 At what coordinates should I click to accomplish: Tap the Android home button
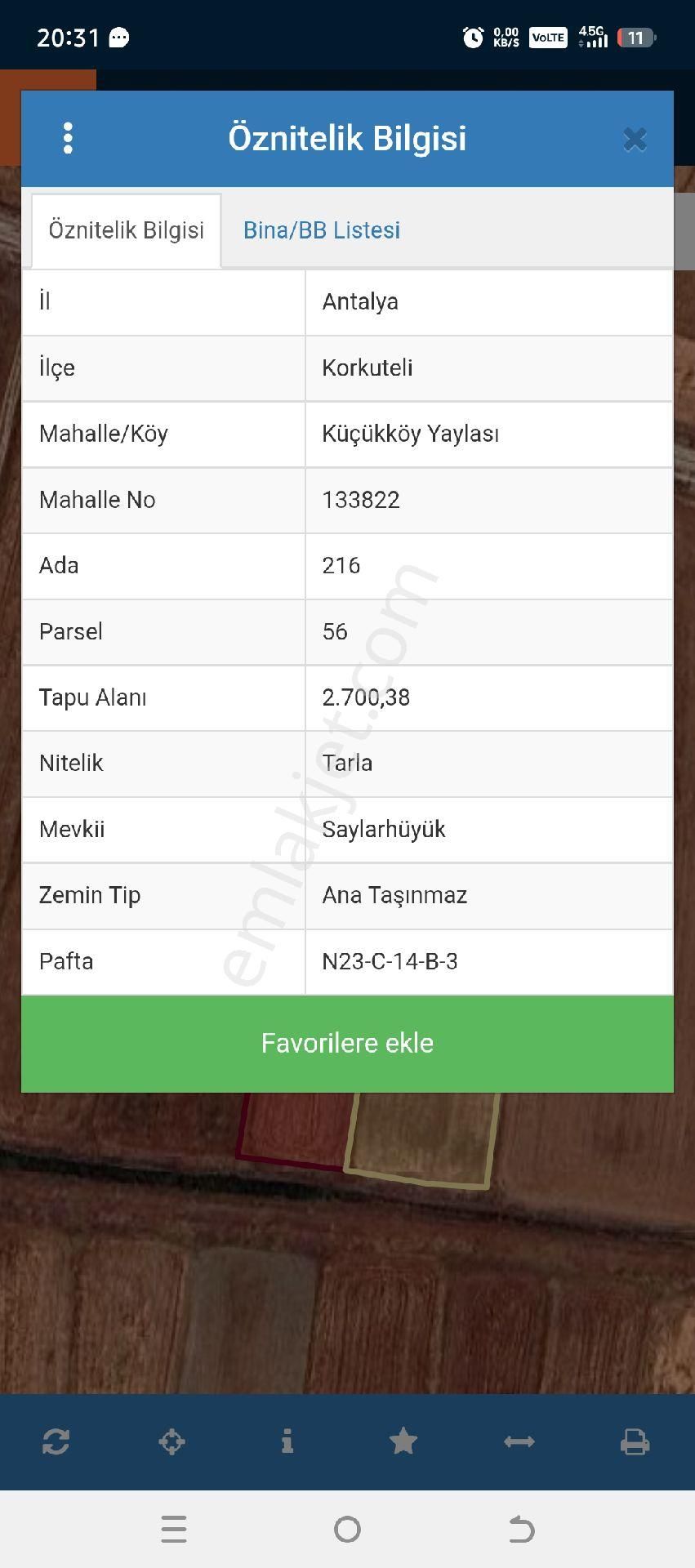pyautogui.click(x=347, y=1529)
